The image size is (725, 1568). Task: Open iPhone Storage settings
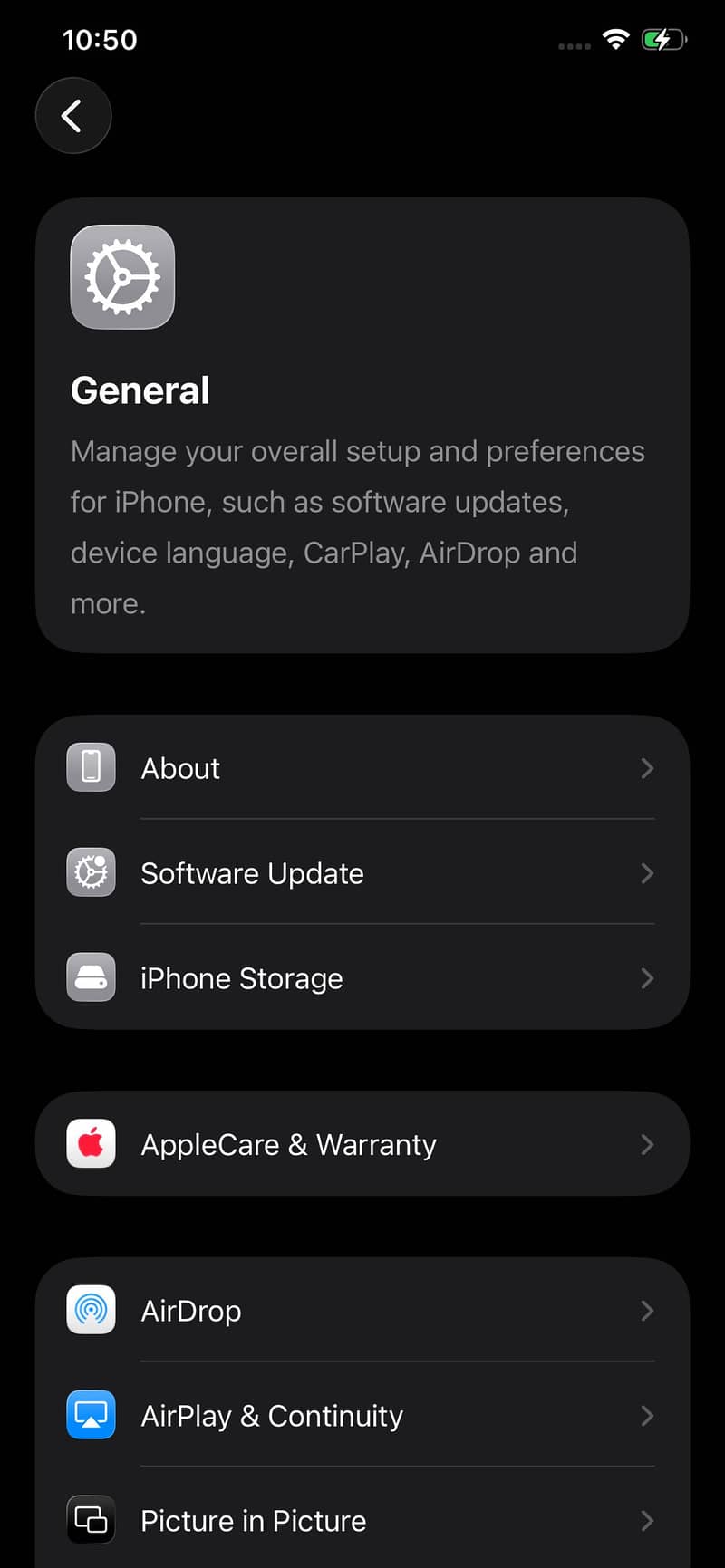362,978
